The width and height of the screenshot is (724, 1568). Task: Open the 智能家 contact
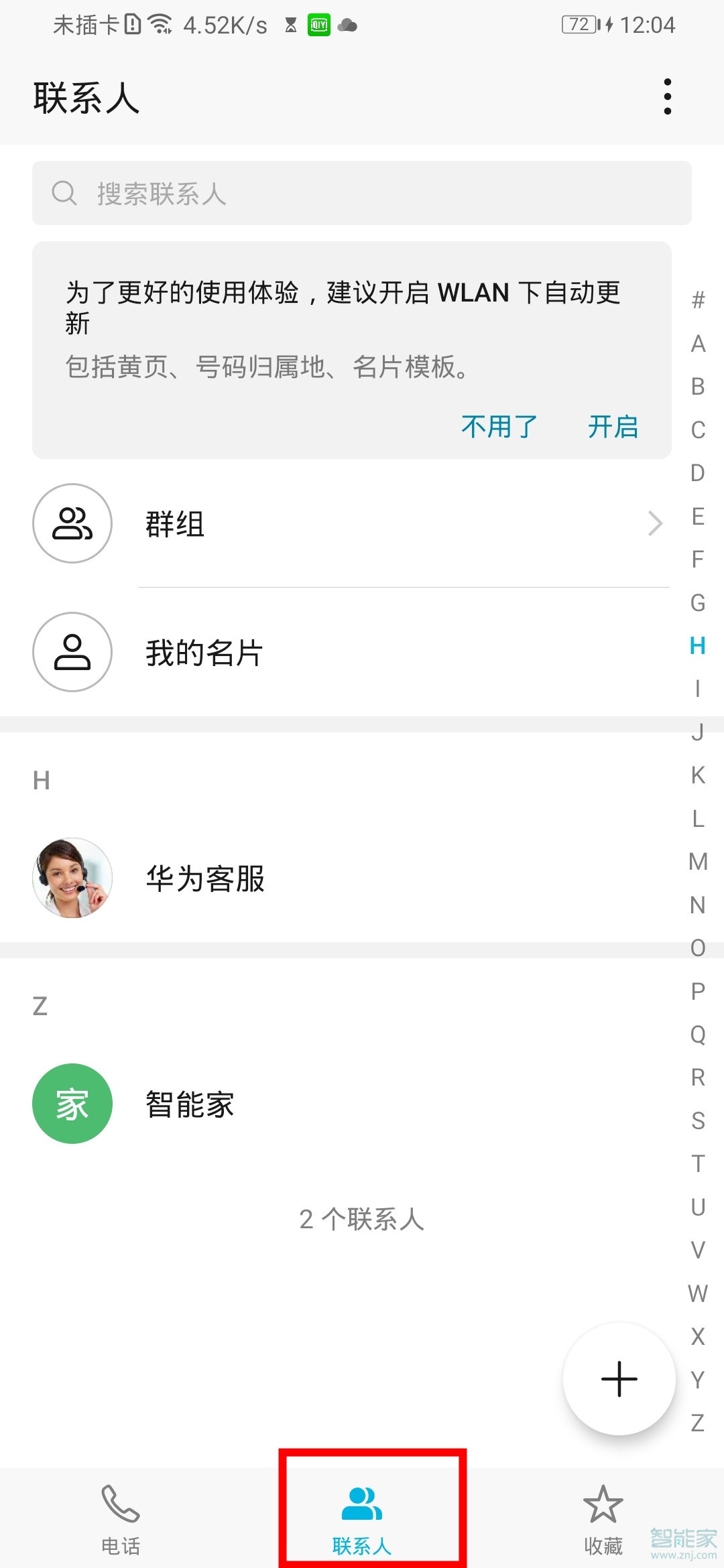point(188,1102)
